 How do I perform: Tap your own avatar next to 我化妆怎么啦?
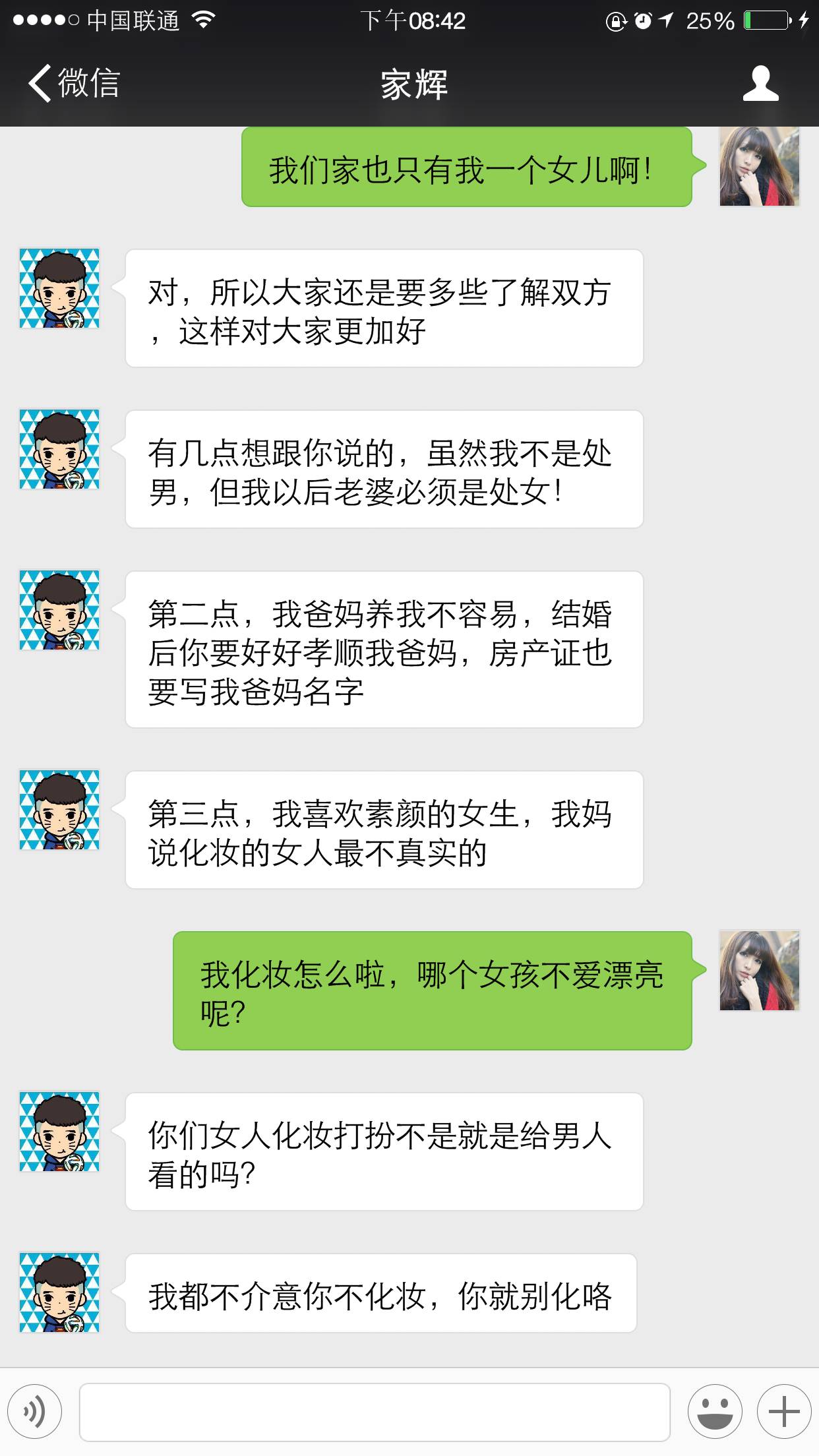coord(760,971)
